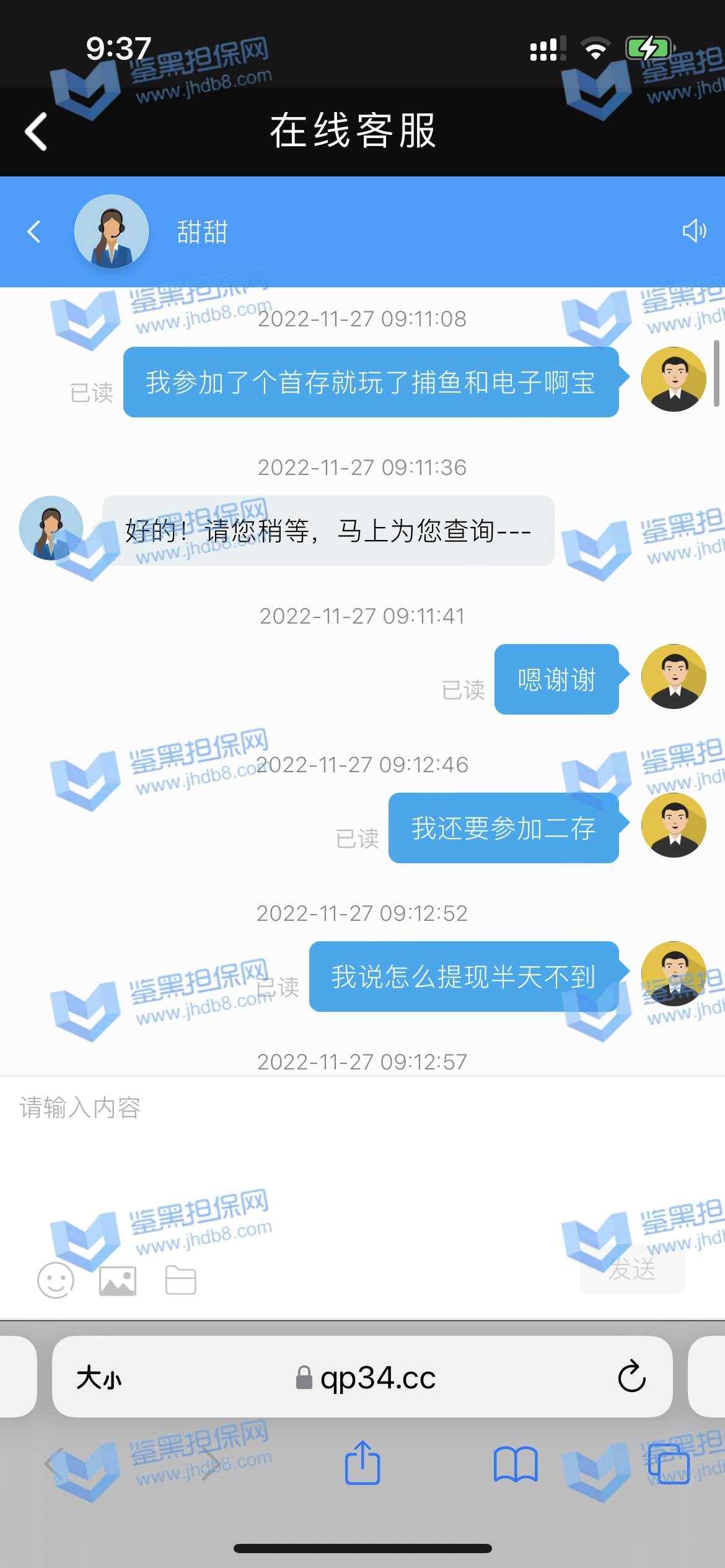725x1568 pixels.
Task: Go back from the 在线客服 page
Action: (x=36, y=131)
